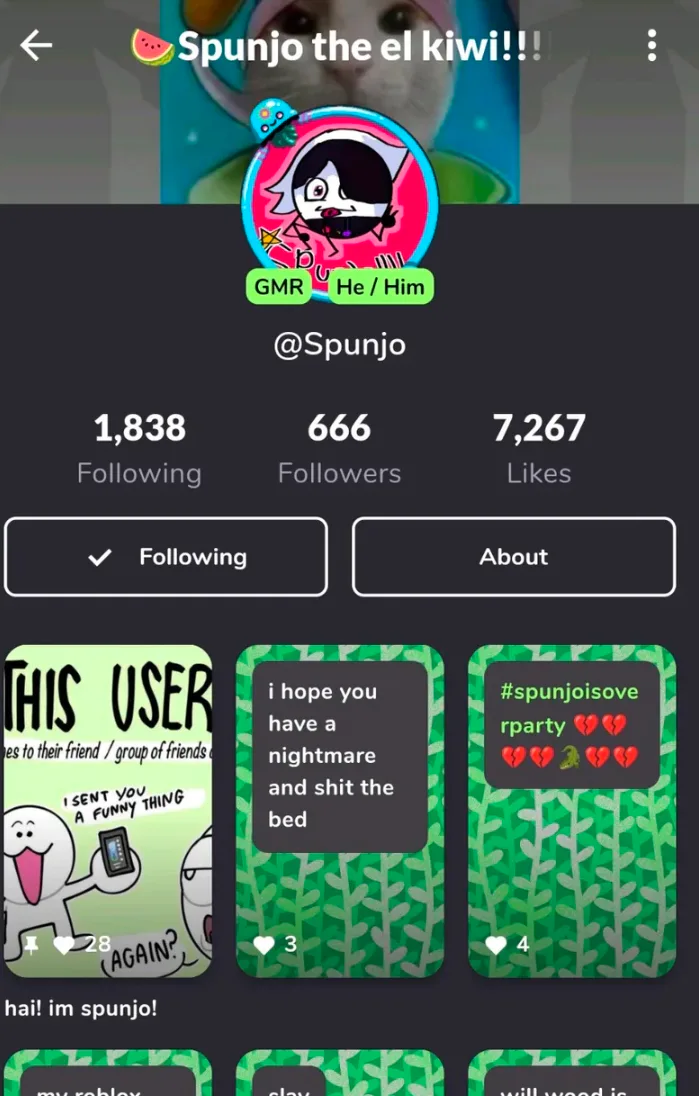Open the "will wood is" post
Viewport: 699px width, 1096px height.
[x=572, y=1073]
